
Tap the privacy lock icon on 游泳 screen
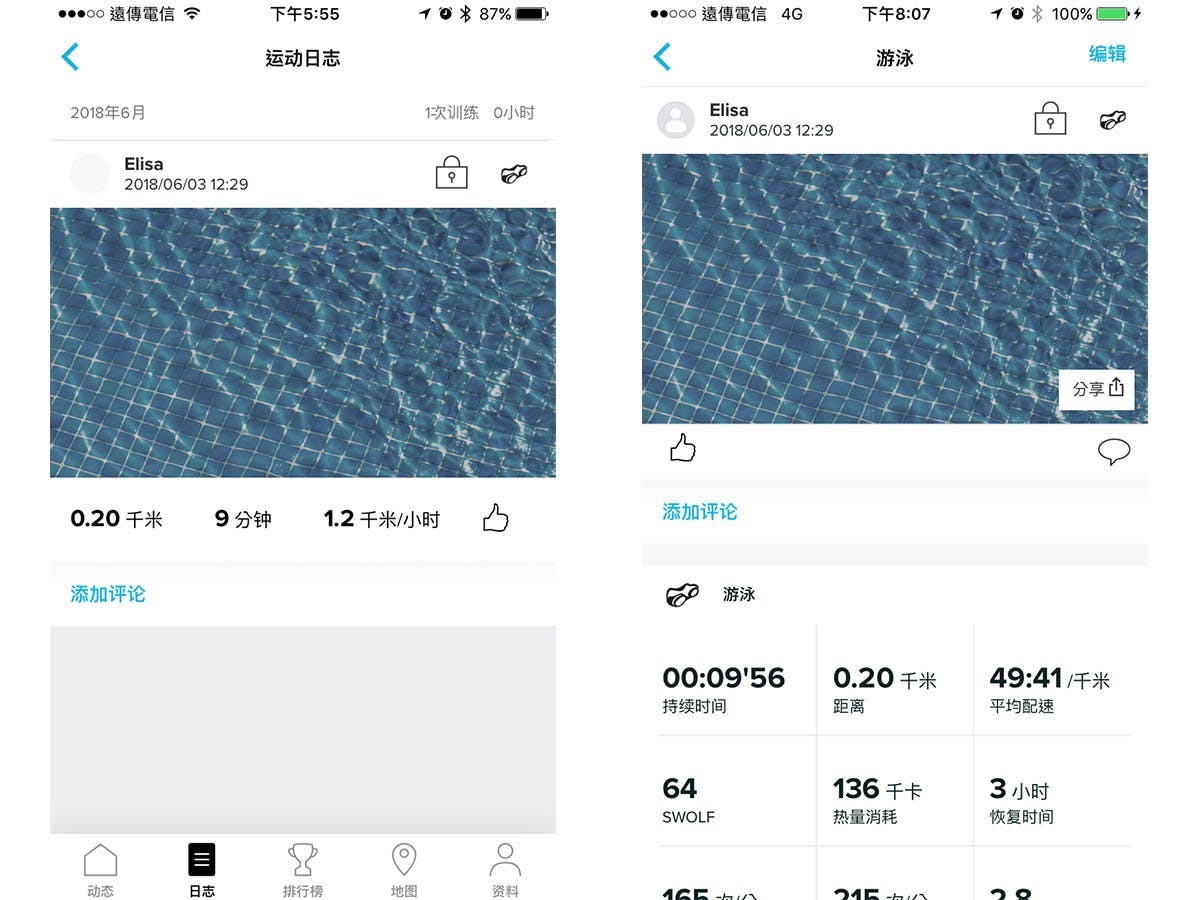pyautogui.click(x=1049, y=119)
